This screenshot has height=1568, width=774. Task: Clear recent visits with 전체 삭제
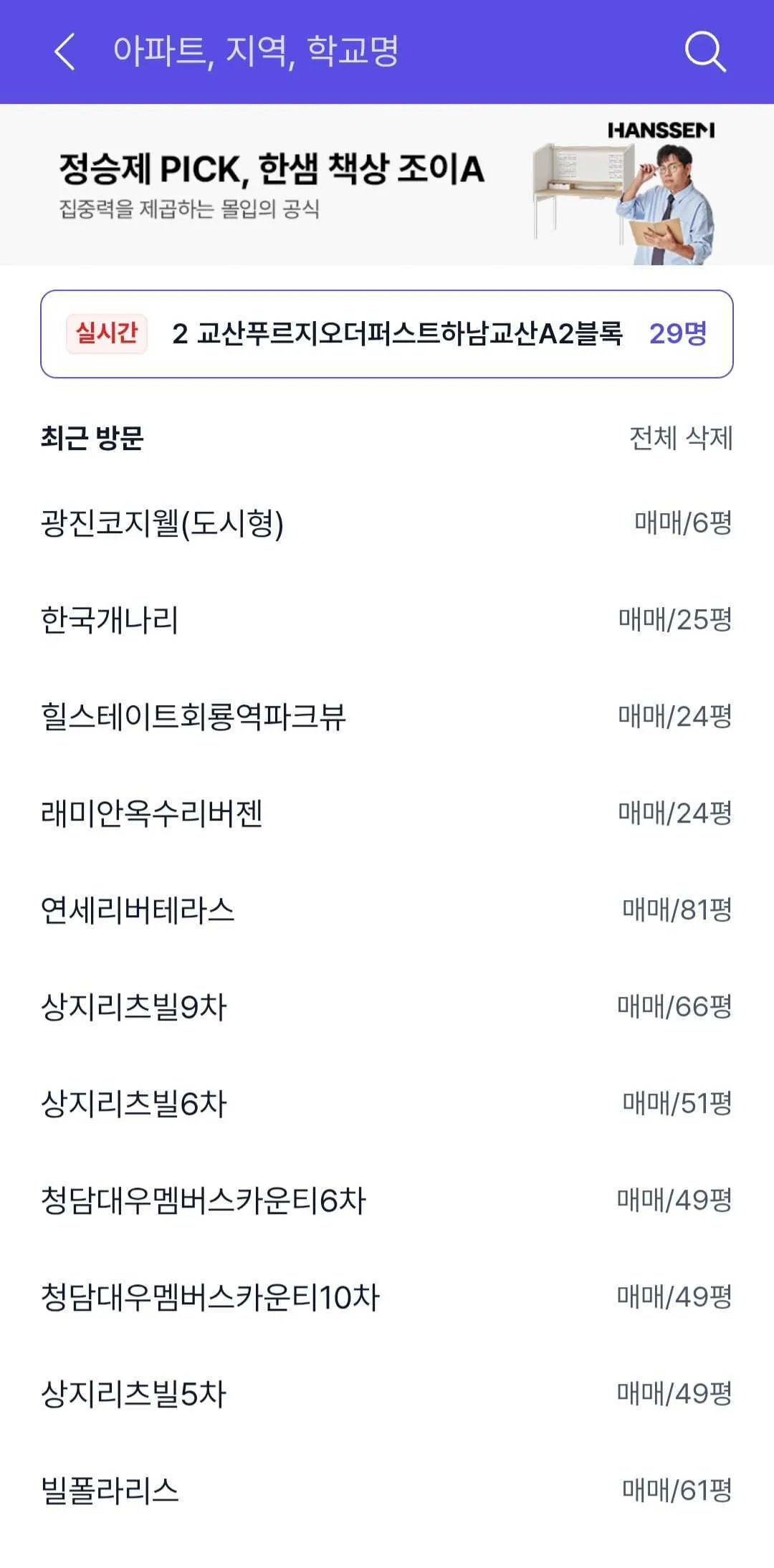(681, 438)
